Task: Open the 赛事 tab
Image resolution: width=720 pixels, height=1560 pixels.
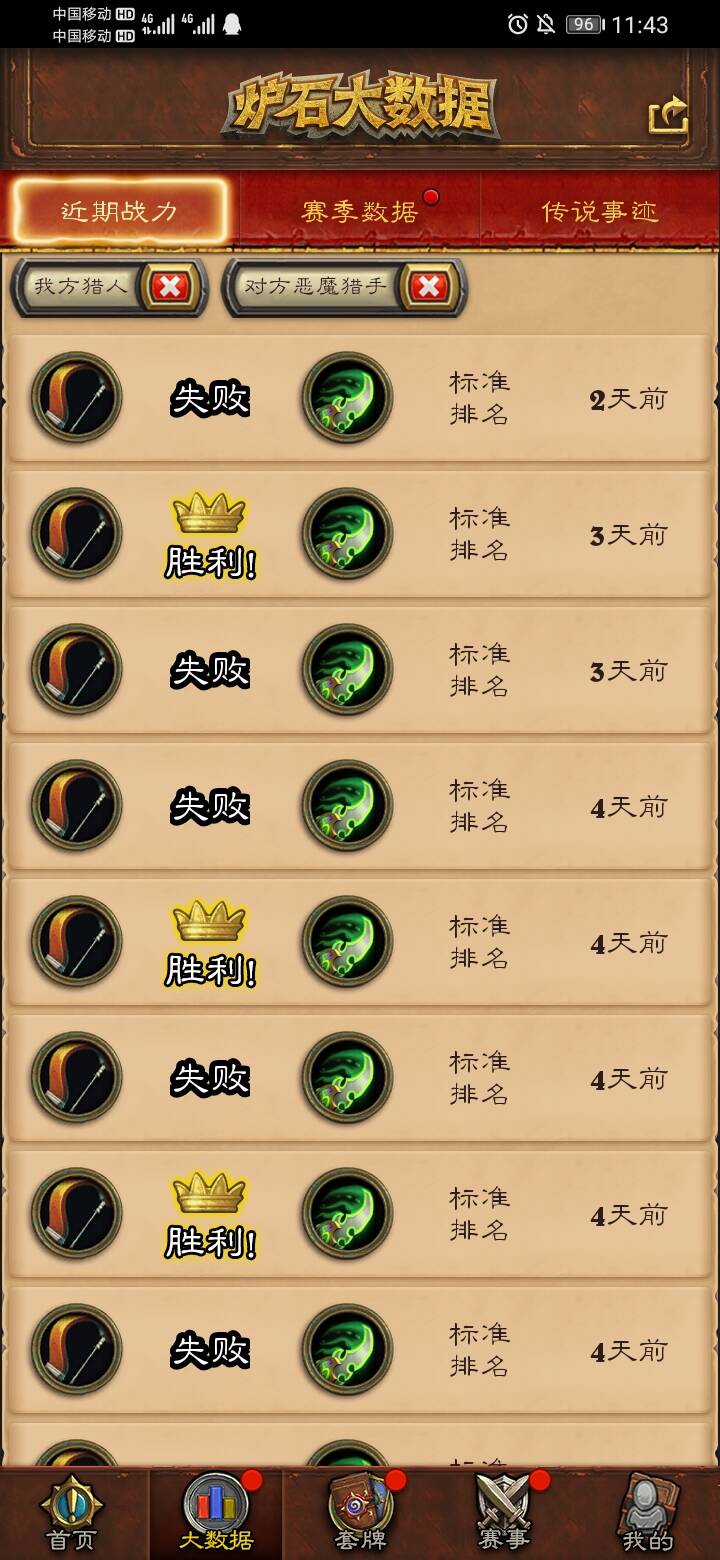Action: coord(504,1515)
